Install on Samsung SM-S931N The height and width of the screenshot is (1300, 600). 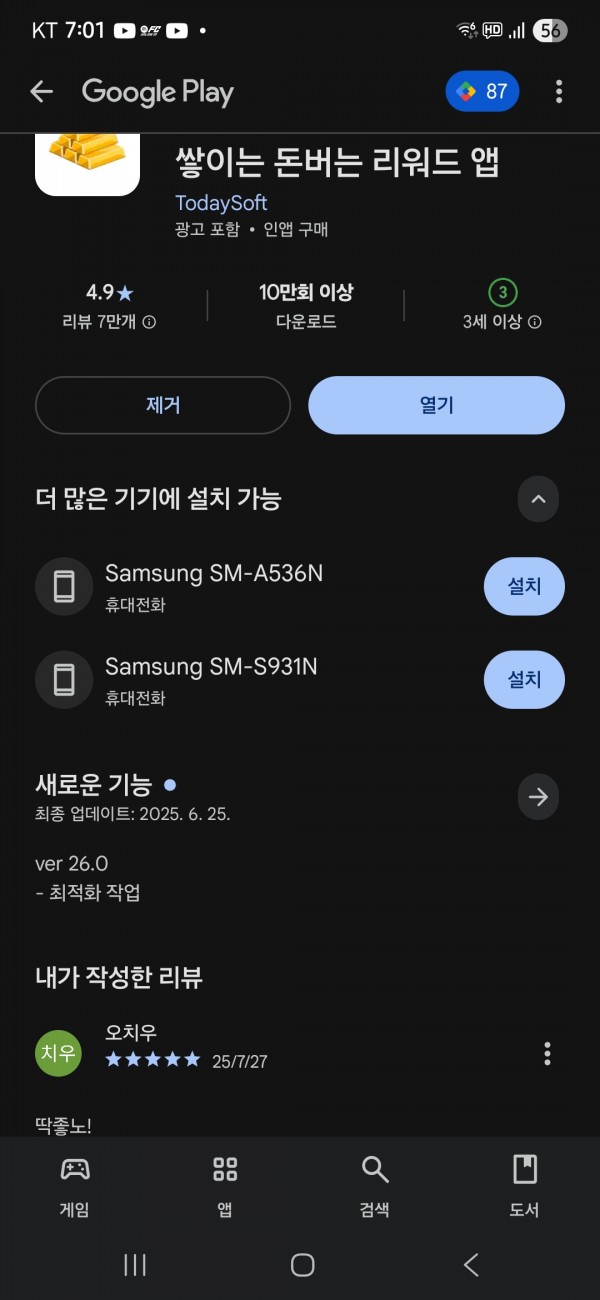(524, 680)
